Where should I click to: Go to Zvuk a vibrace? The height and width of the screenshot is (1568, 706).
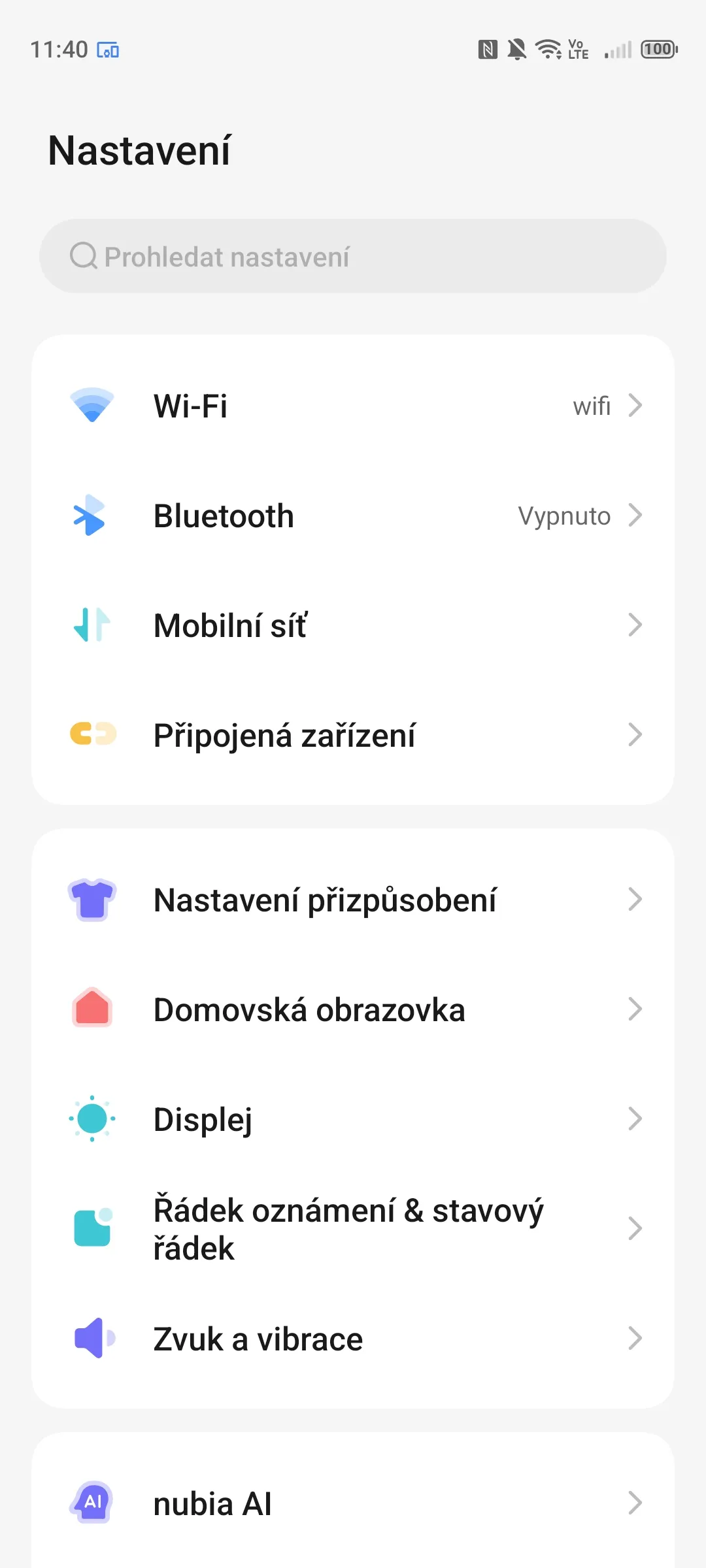pos(353,1339)
